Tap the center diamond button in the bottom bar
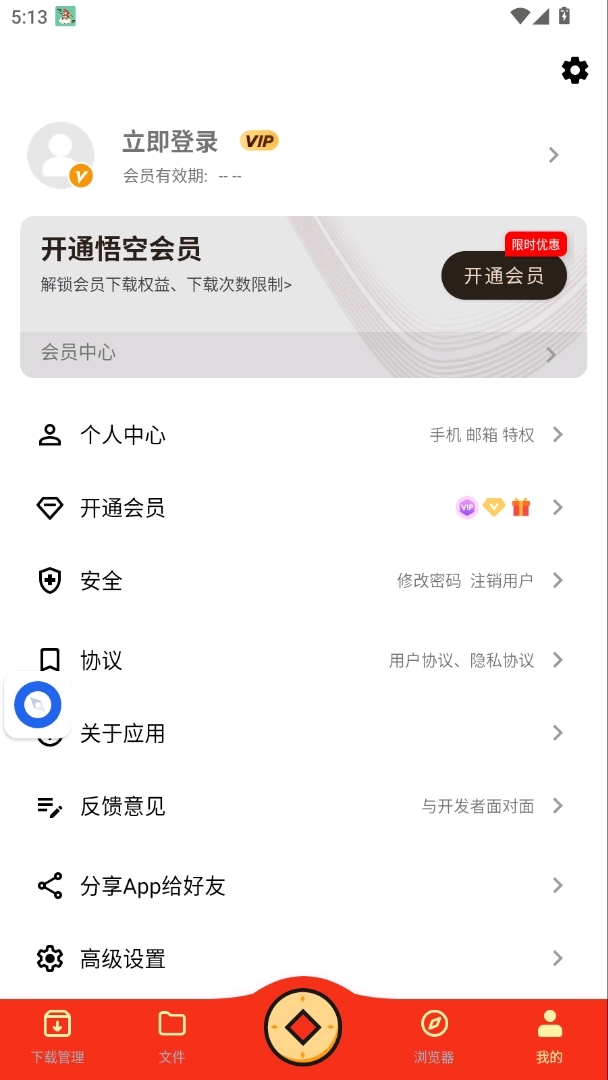 coord(303,1028)
